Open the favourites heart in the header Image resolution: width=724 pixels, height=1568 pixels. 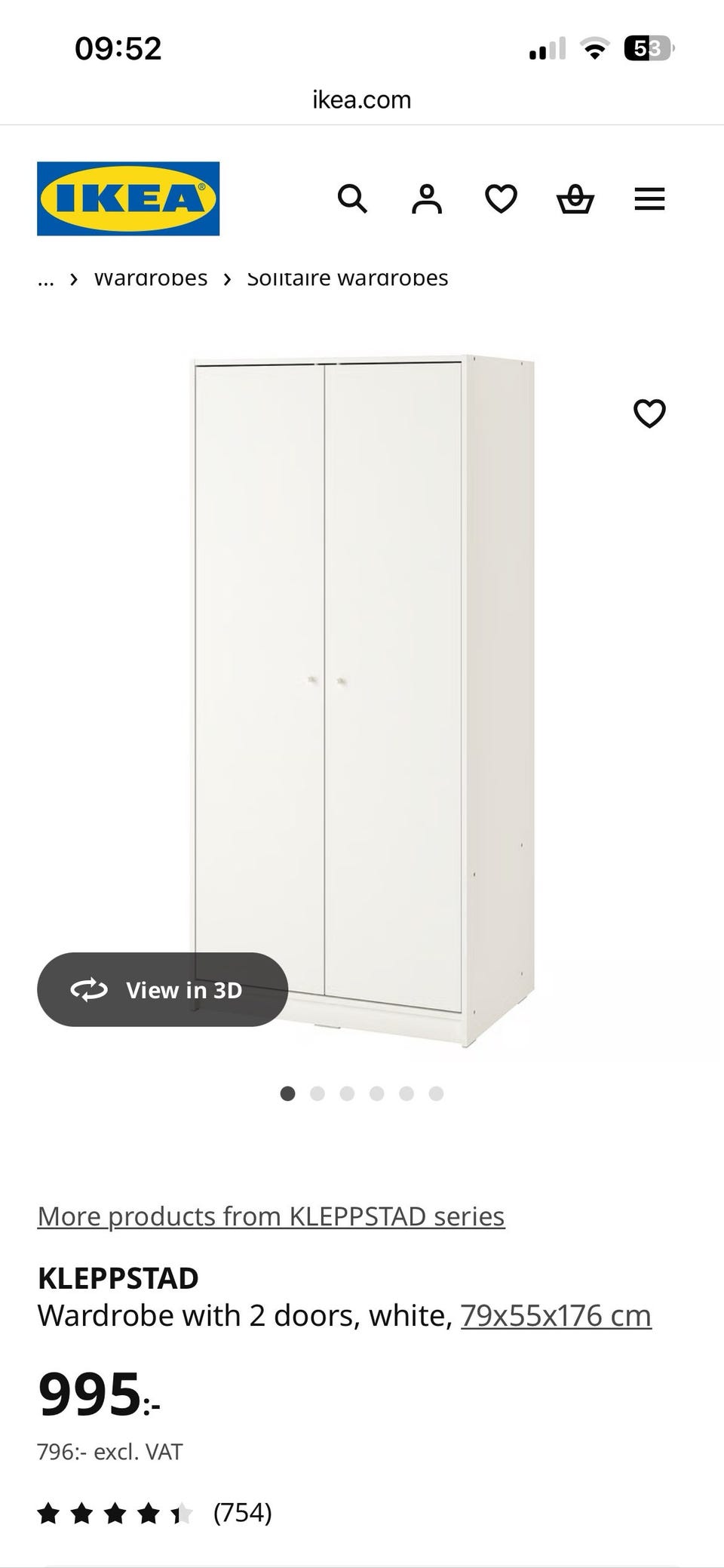coord(501,199)
